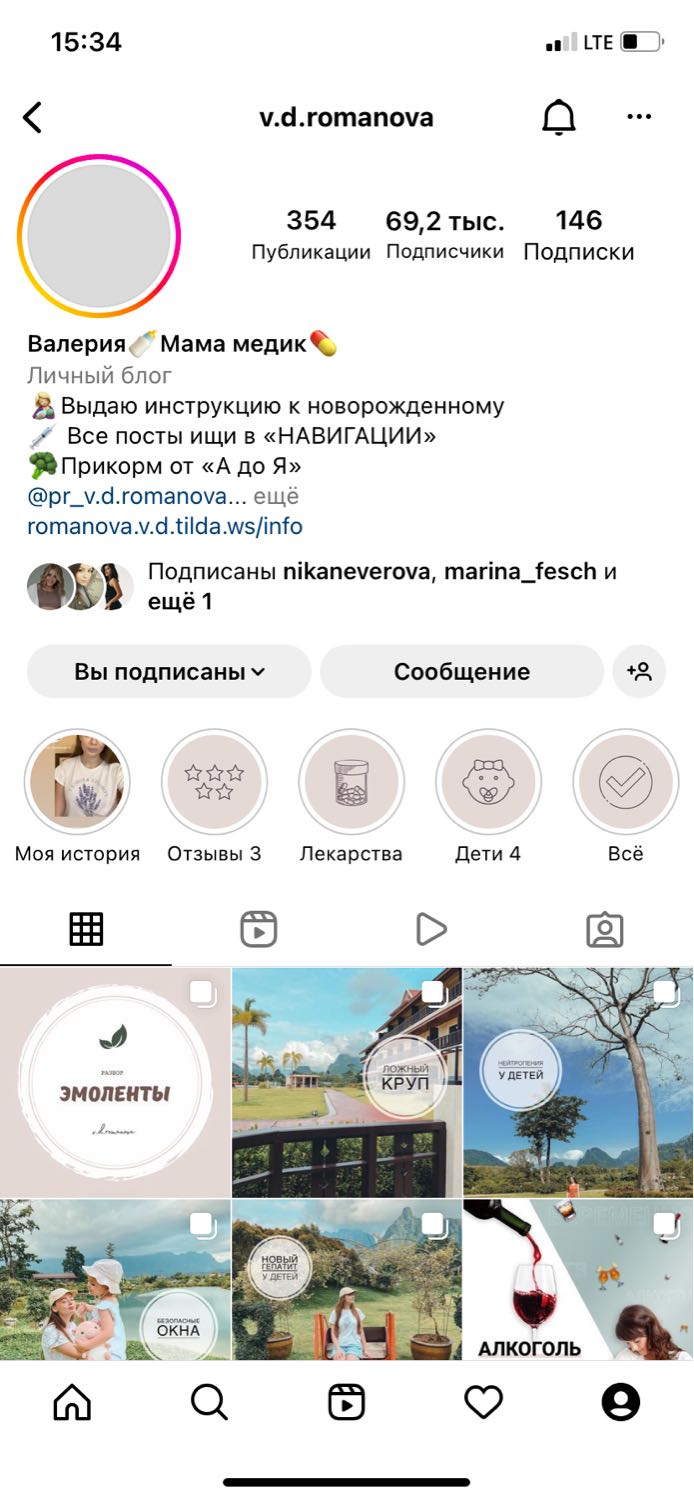Open the «Дети 4» highlight
The width and height of the screenshot is (694, 1500).
tap(488, 797)
